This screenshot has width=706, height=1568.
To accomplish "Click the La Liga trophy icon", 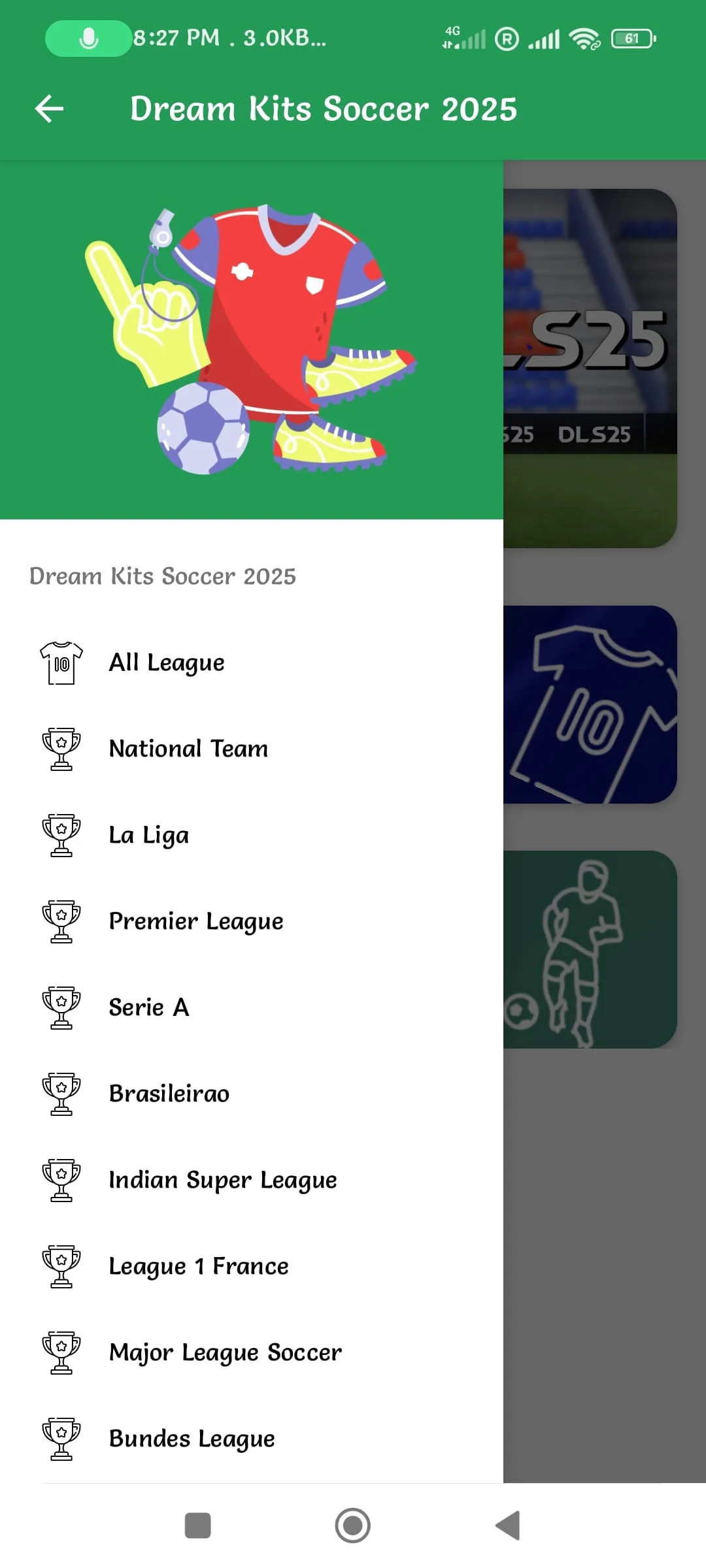I will pos(61,835).
